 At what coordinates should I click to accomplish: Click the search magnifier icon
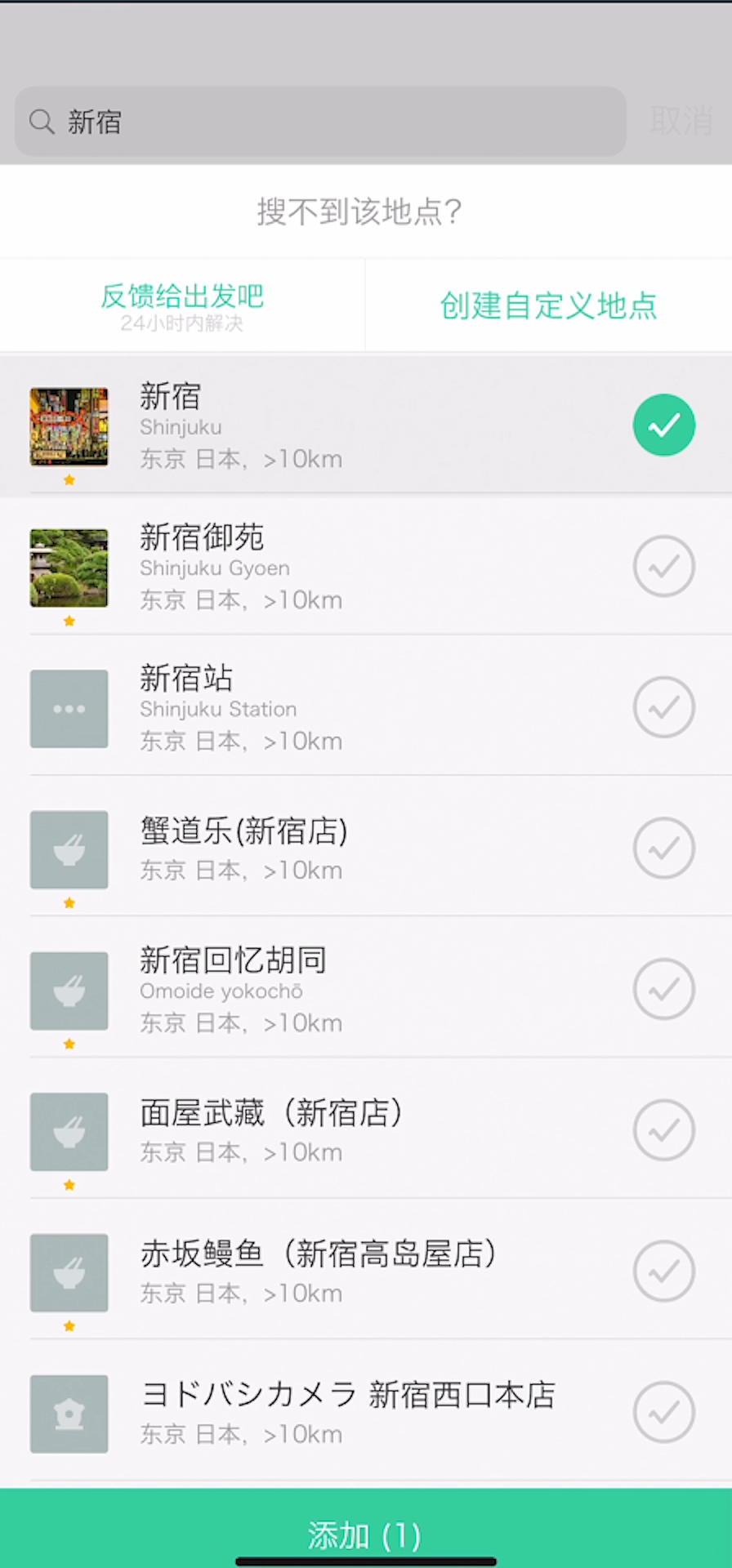(x=41, y=121)
